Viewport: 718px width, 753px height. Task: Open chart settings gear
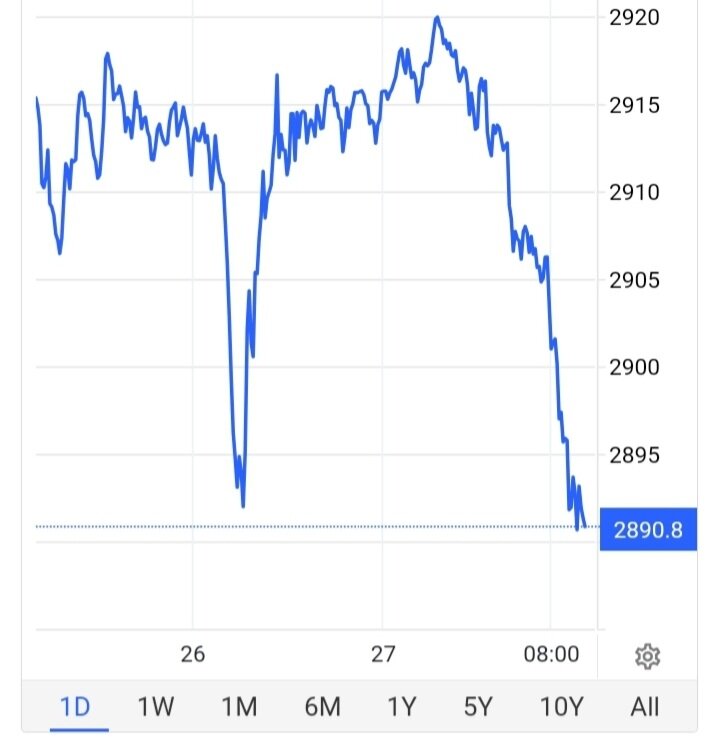[x=647, y=657]
